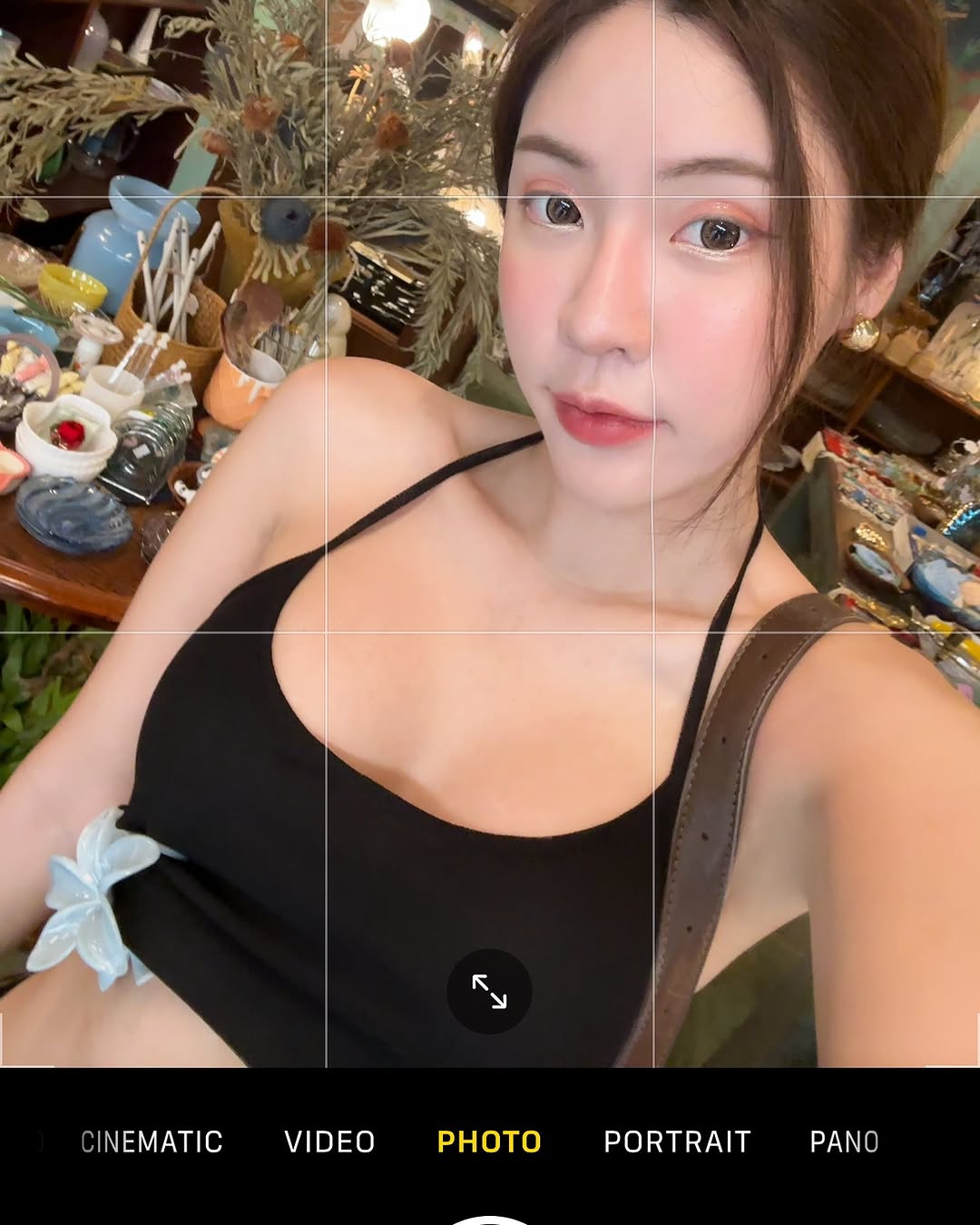Viewport: 980px width, 1225px height.
Task: Switch to Video mode
Action: point(329,1142)
